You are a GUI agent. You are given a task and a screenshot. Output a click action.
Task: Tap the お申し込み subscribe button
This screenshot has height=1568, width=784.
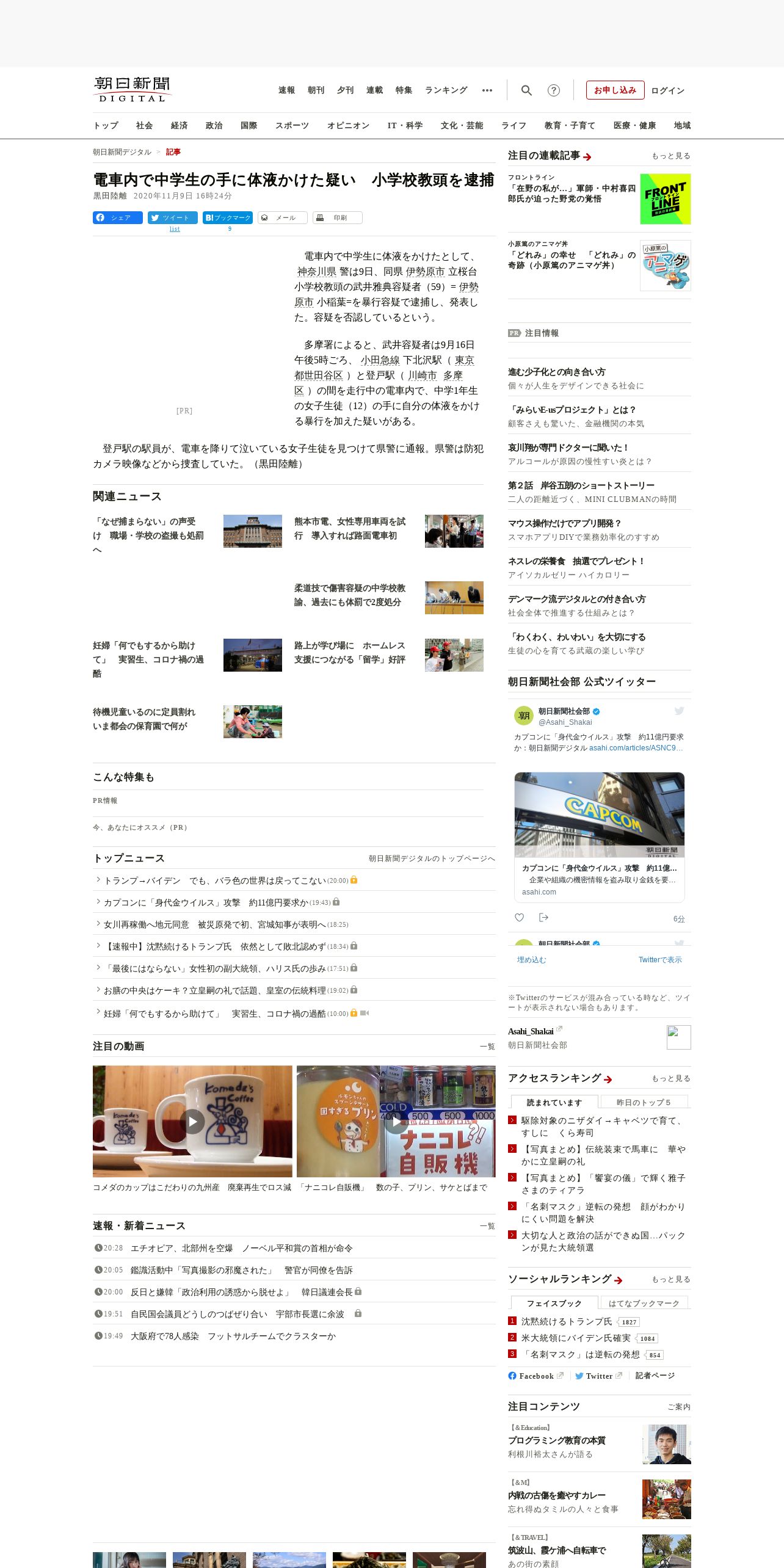pos(614,90)
